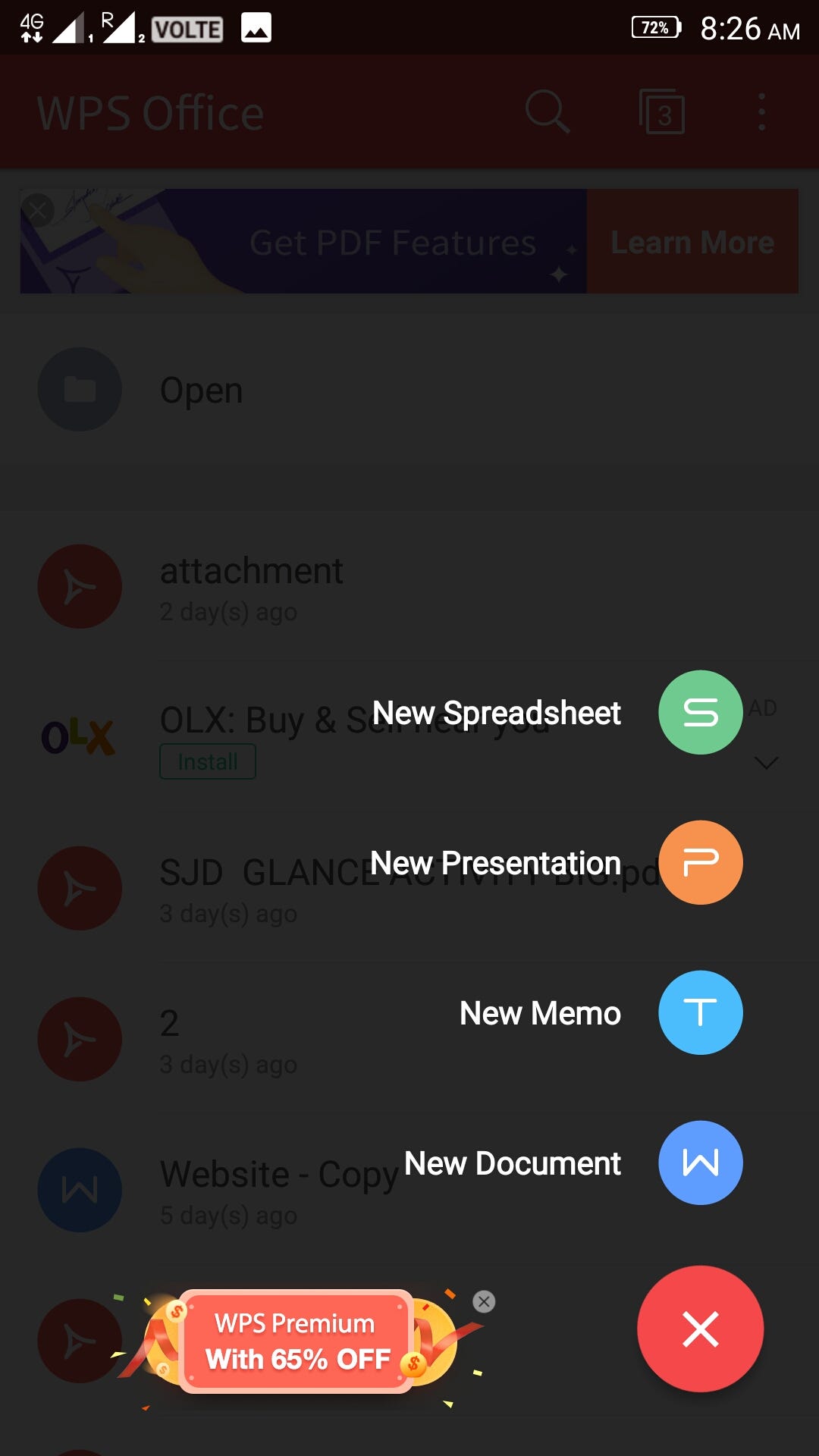Create a New Document
The width and height of the screenshot is (819, 1456).
(700, 1163)
